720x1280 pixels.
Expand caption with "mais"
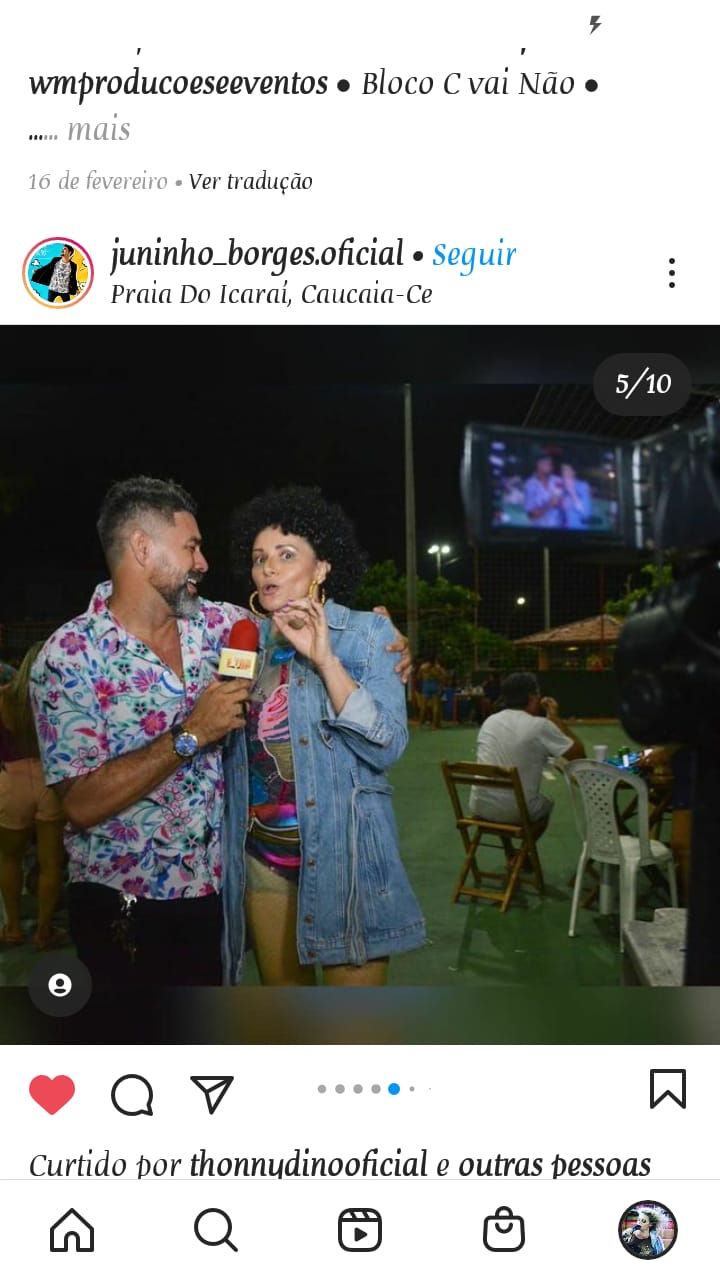point(98,130)
